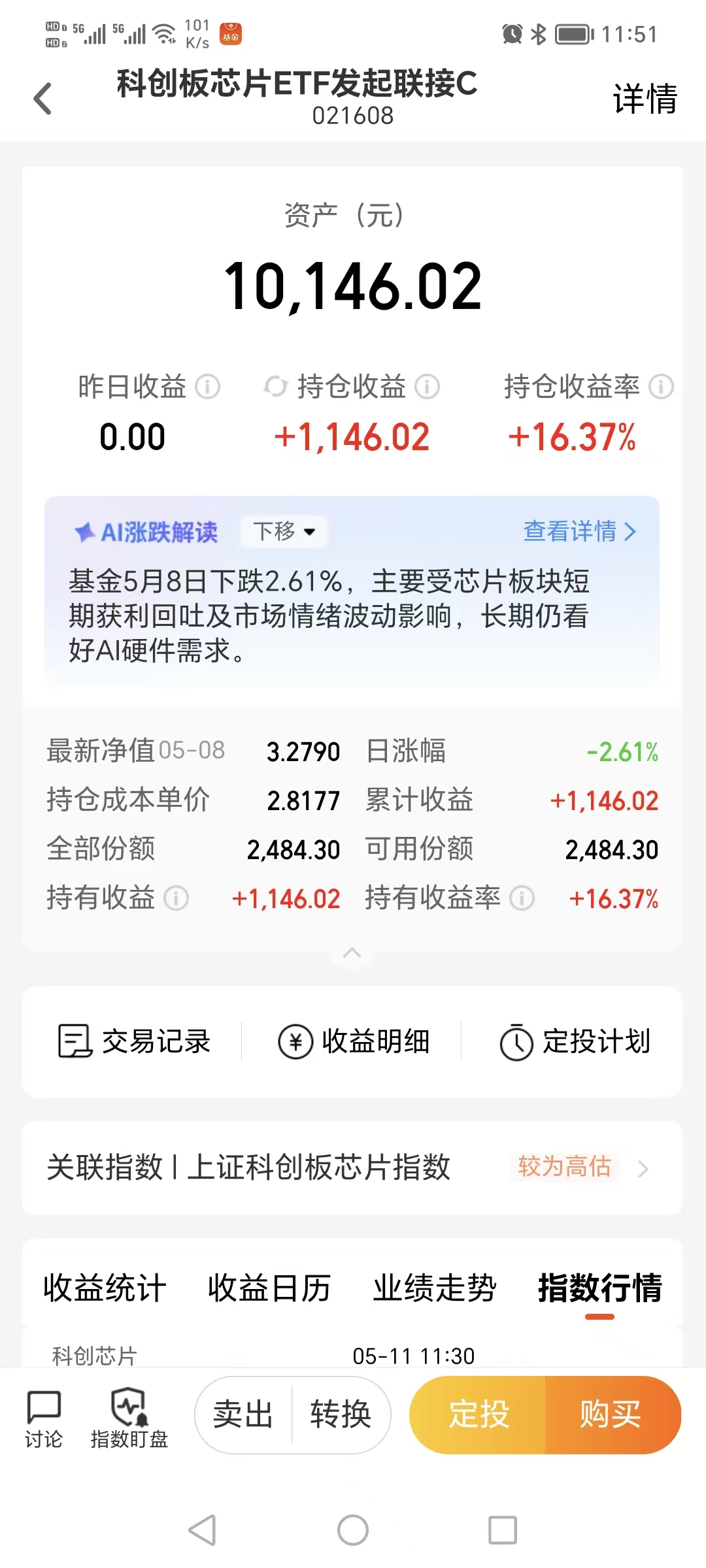706x1568 pixels.
Task: Tap the info icon beside 昨日收益
Action: 208,387
